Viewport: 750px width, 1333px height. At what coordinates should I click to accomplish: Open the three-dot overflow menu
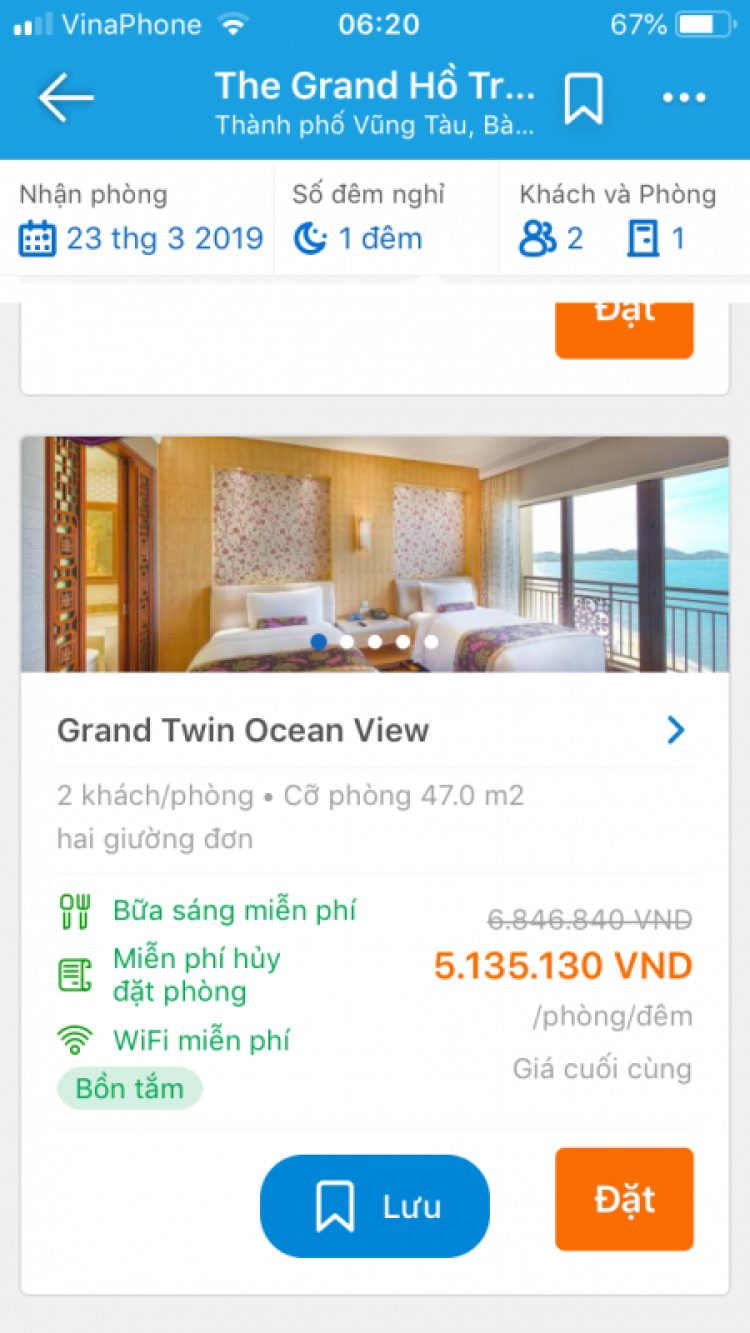(x=685, y=98)
